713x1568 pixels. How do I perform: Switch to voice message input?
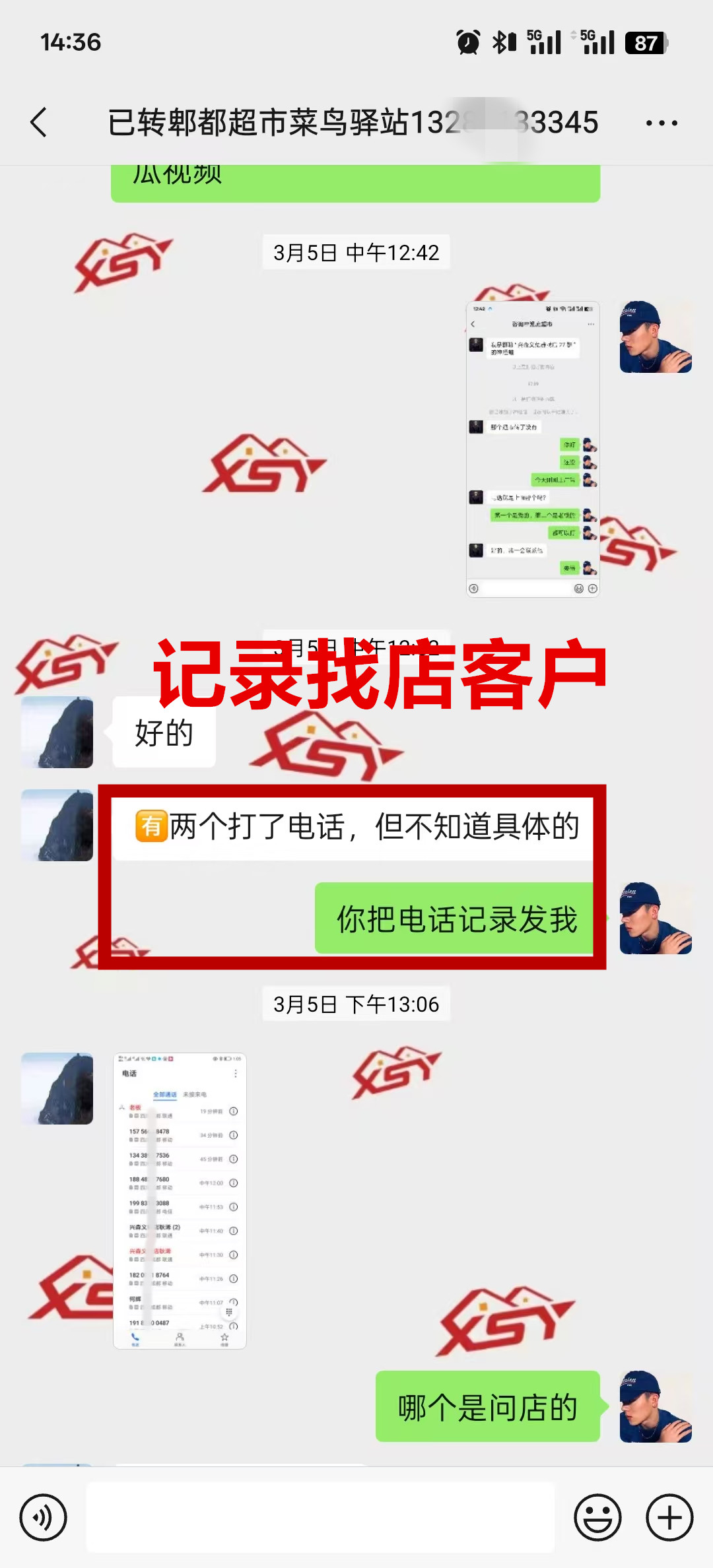tap(43, 1517)
